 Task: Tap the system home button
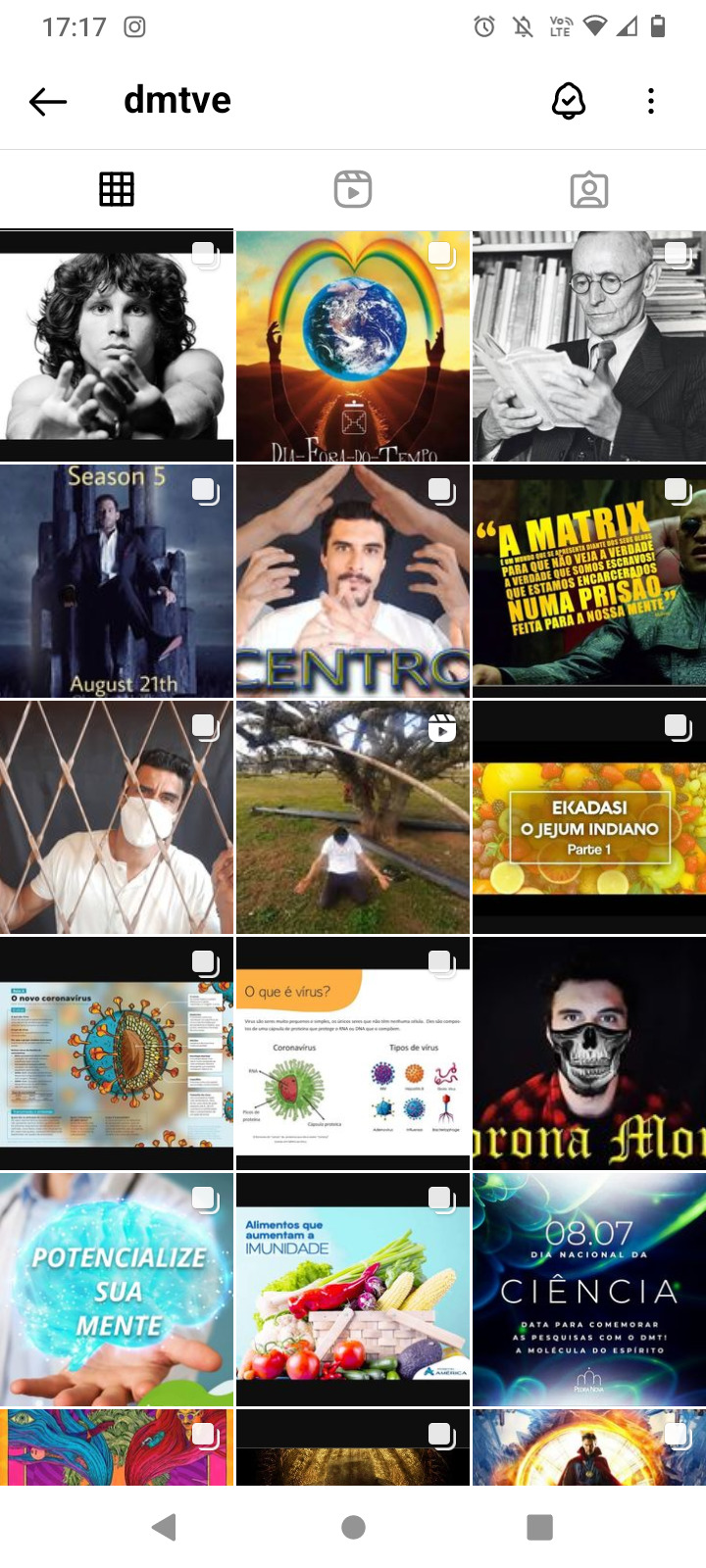tap(353, 1526)
